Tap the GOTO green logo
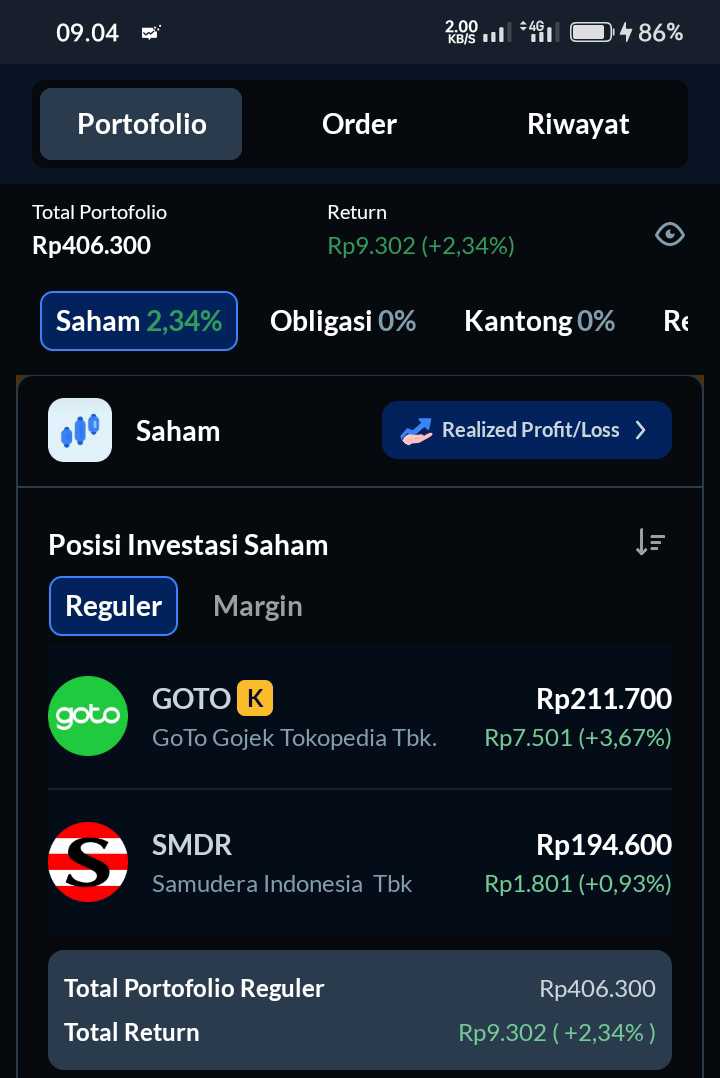This screenshot has width=720, height=1078. point(88,715)
